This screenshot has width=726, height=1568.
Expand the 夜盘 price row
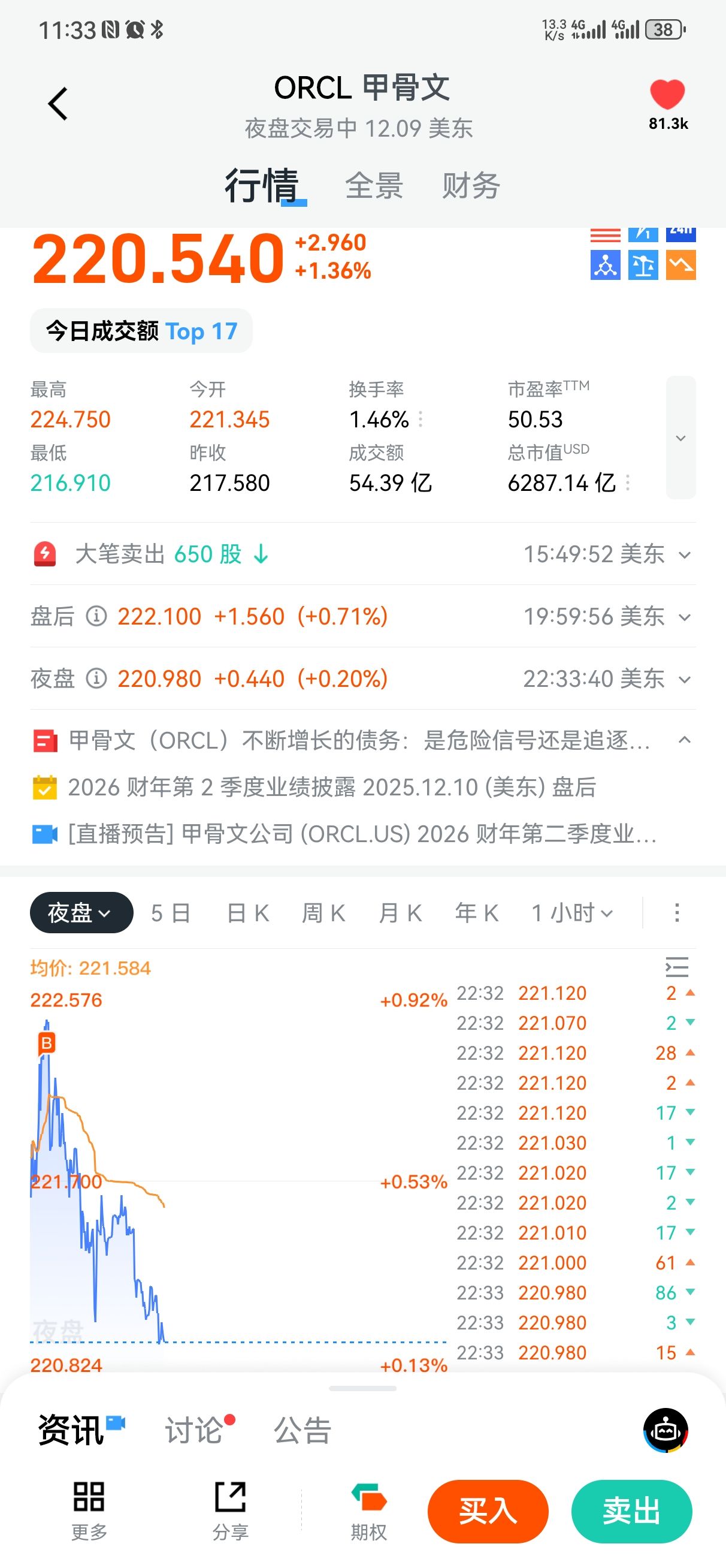(685, 679)
